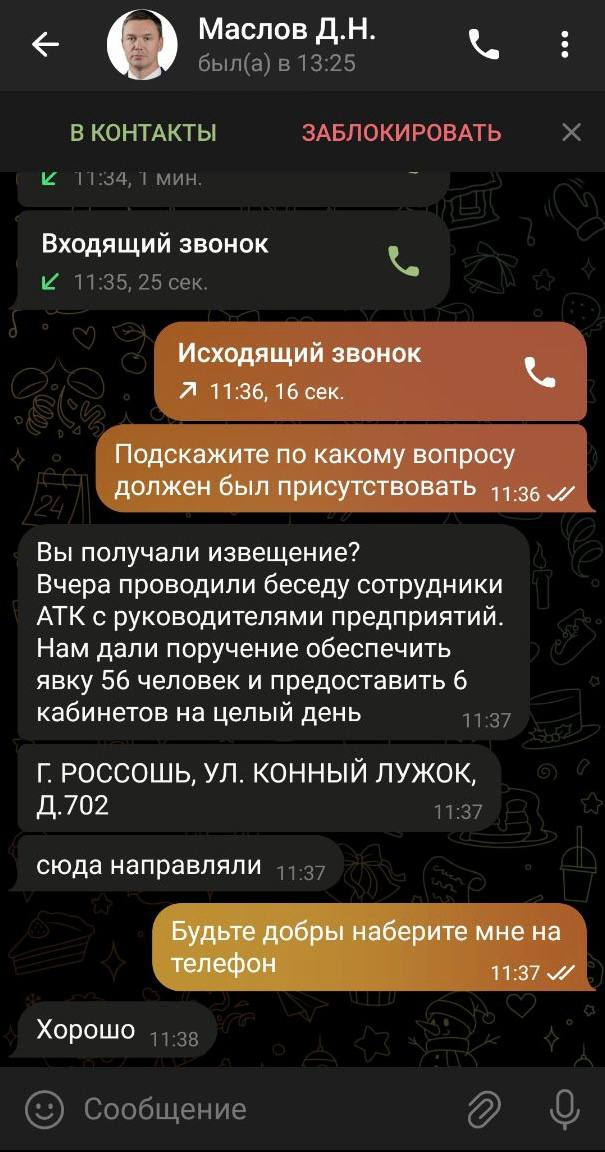This screenshot has height=1152, width=605.
Task: Focus the Сообщение text field
Action: [x=265, y=1109]
